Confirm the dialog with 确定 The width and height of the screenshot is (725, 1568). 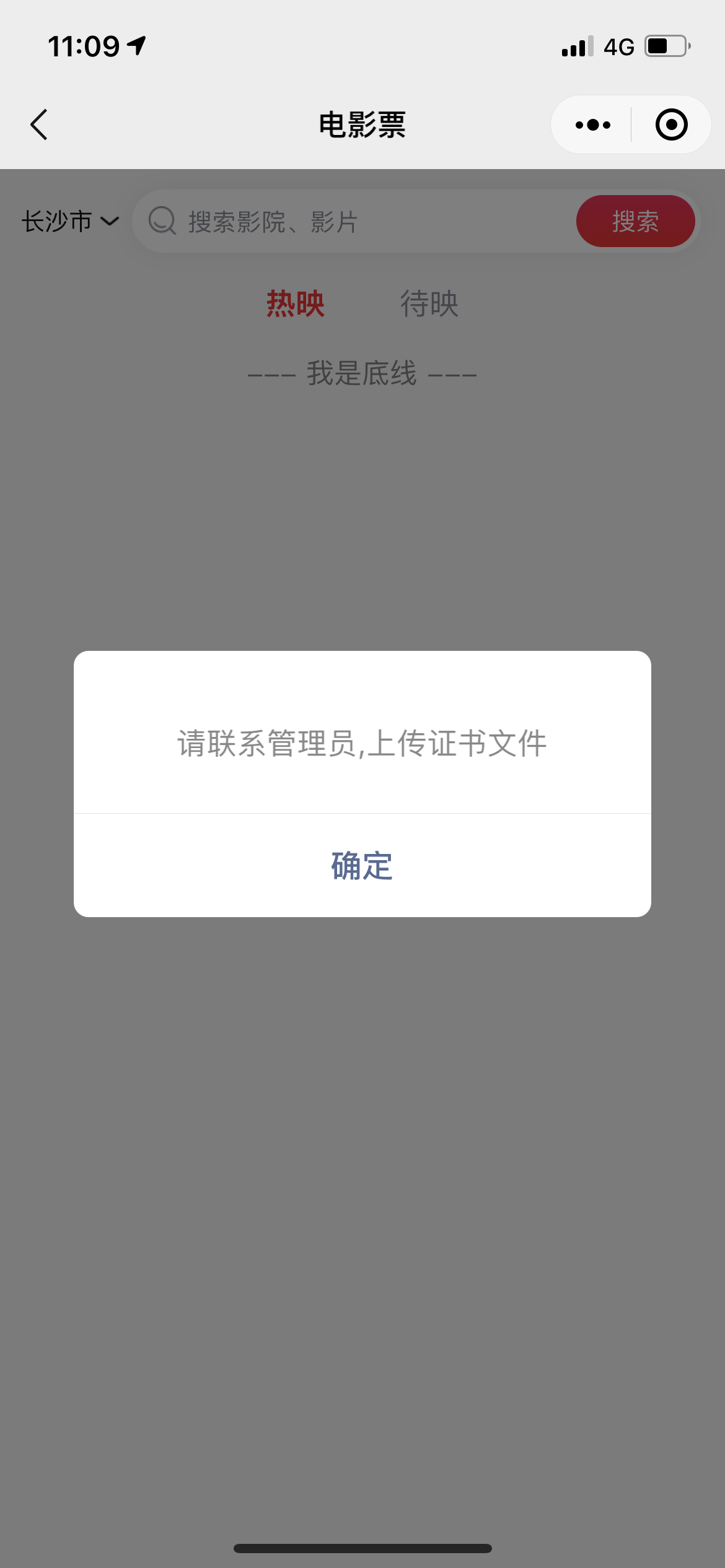pos(362,865)
